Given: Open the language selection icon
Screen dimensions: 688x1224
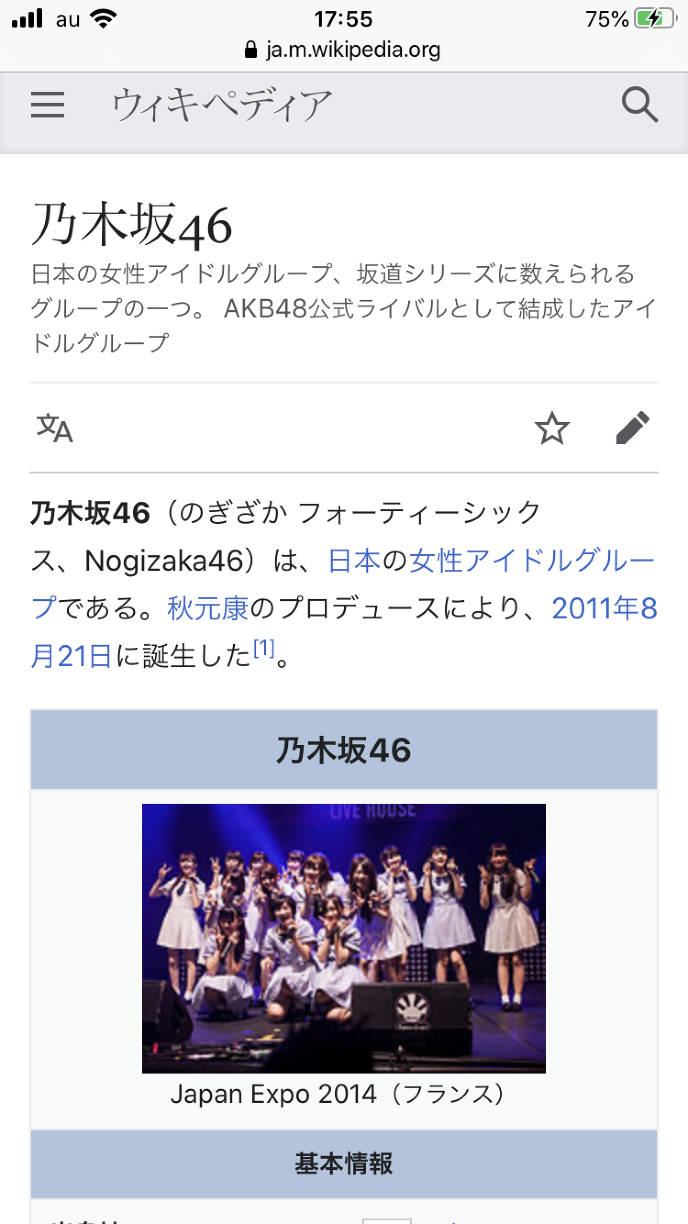Looking at the screenshot, I should click(55, 428).
